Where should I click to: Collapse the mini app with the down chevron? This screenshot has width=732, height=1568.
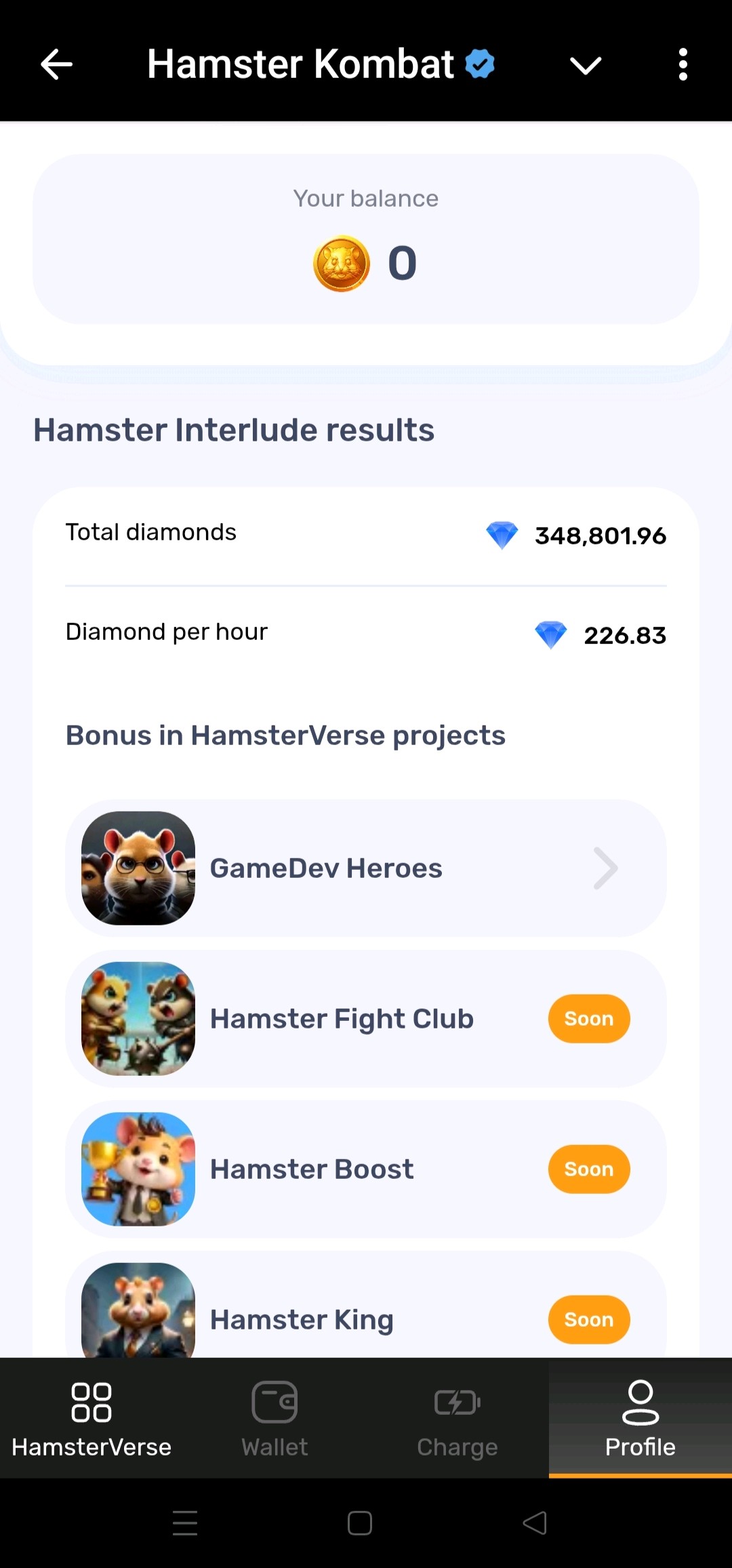tap(586, 66)
